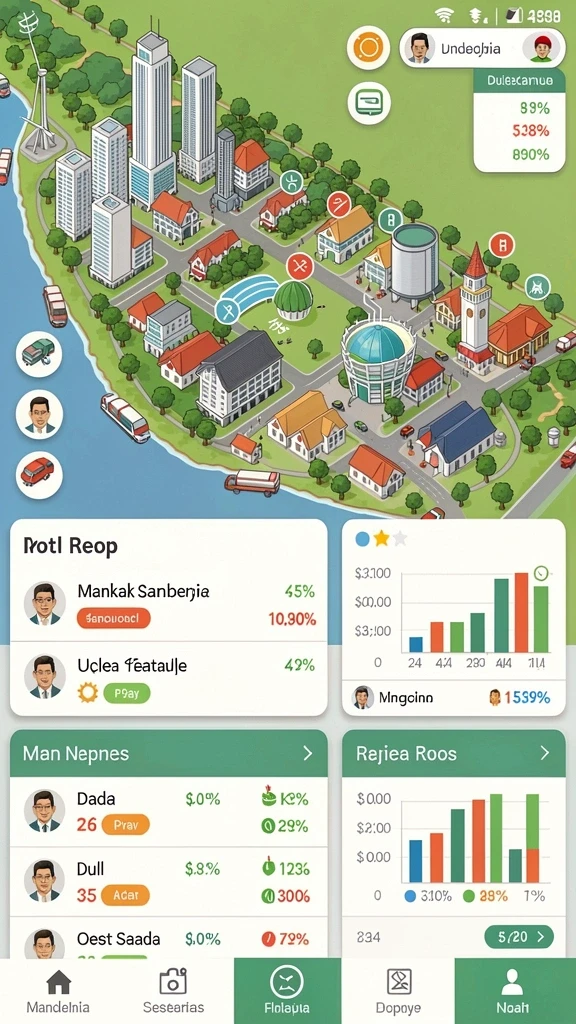Select the Flolapia tab
The height and width of the screenshot is (1024, 576).
287,991
